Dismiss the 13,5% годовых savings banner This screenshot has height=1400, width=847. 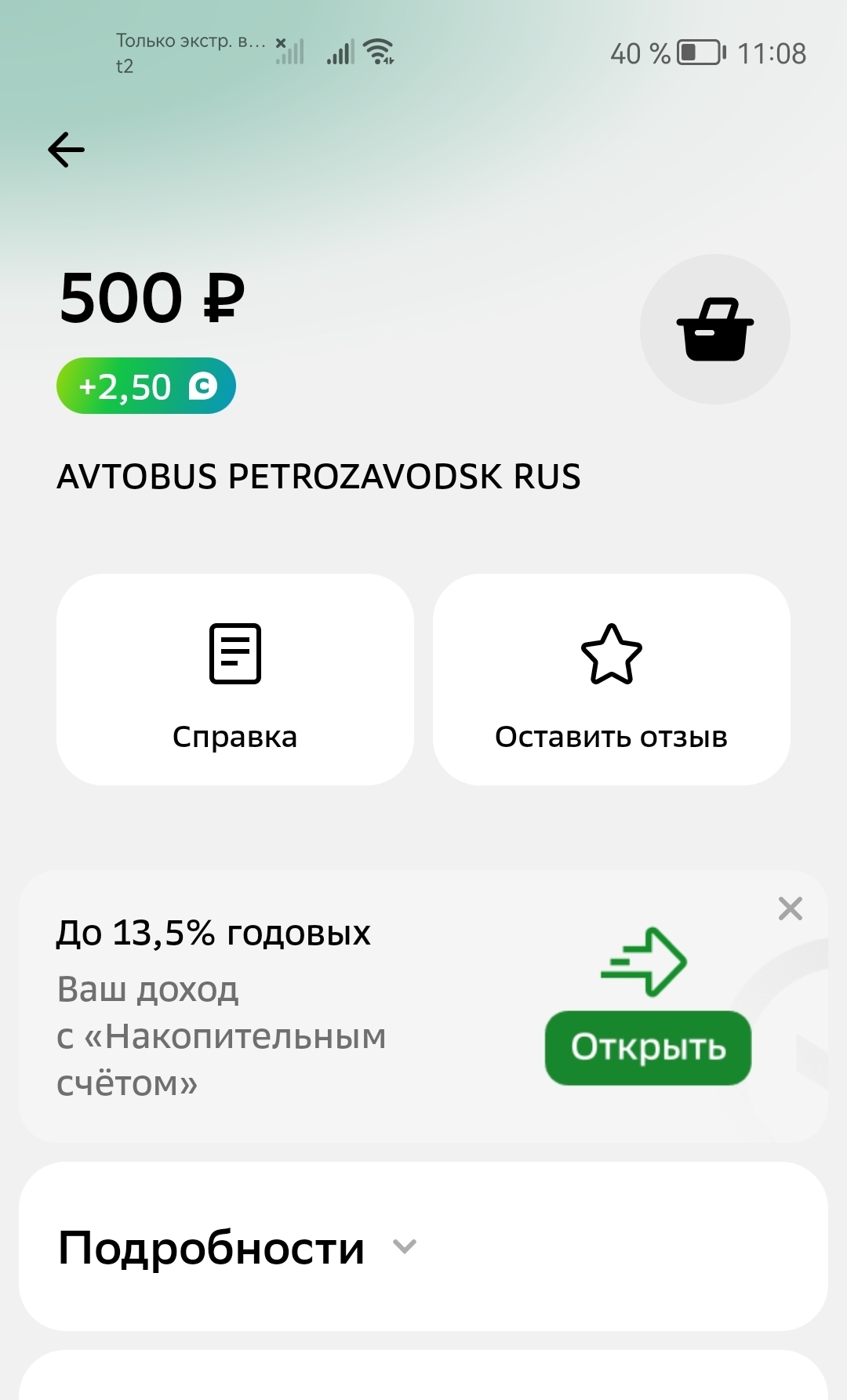tap(790, 909)
